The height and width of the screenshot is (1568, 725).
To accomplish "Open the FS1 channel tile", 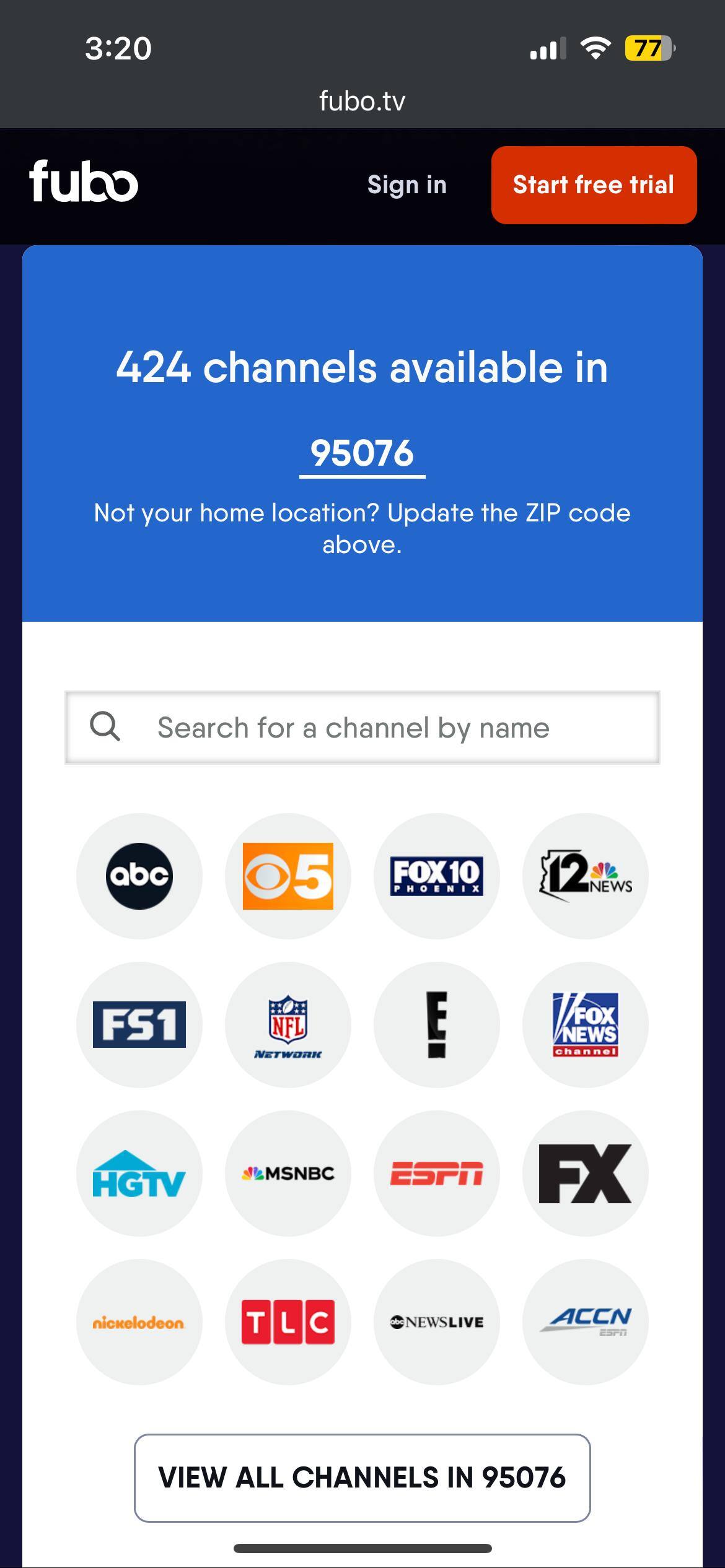I will [139, 1024].
